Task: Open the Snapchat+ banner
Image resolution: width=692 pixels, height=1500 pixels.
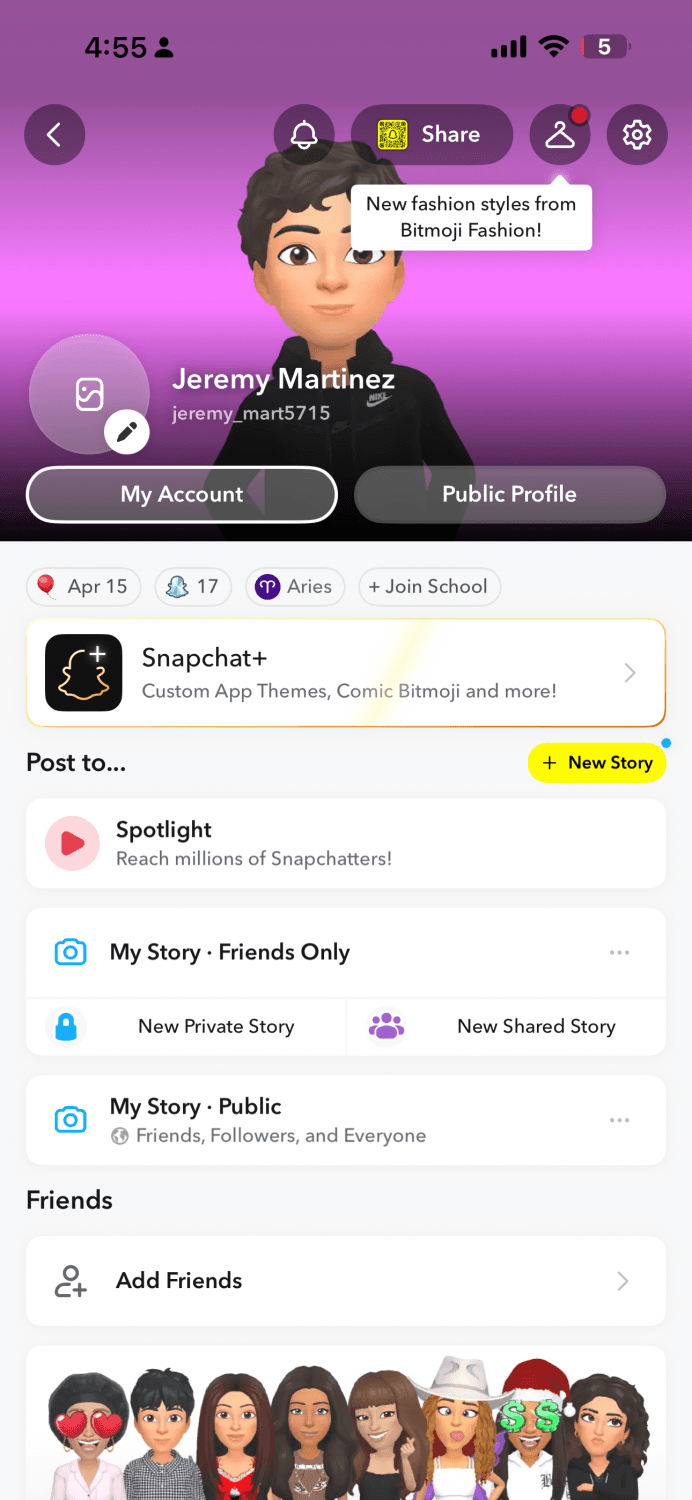Action: tap(346, 673)
